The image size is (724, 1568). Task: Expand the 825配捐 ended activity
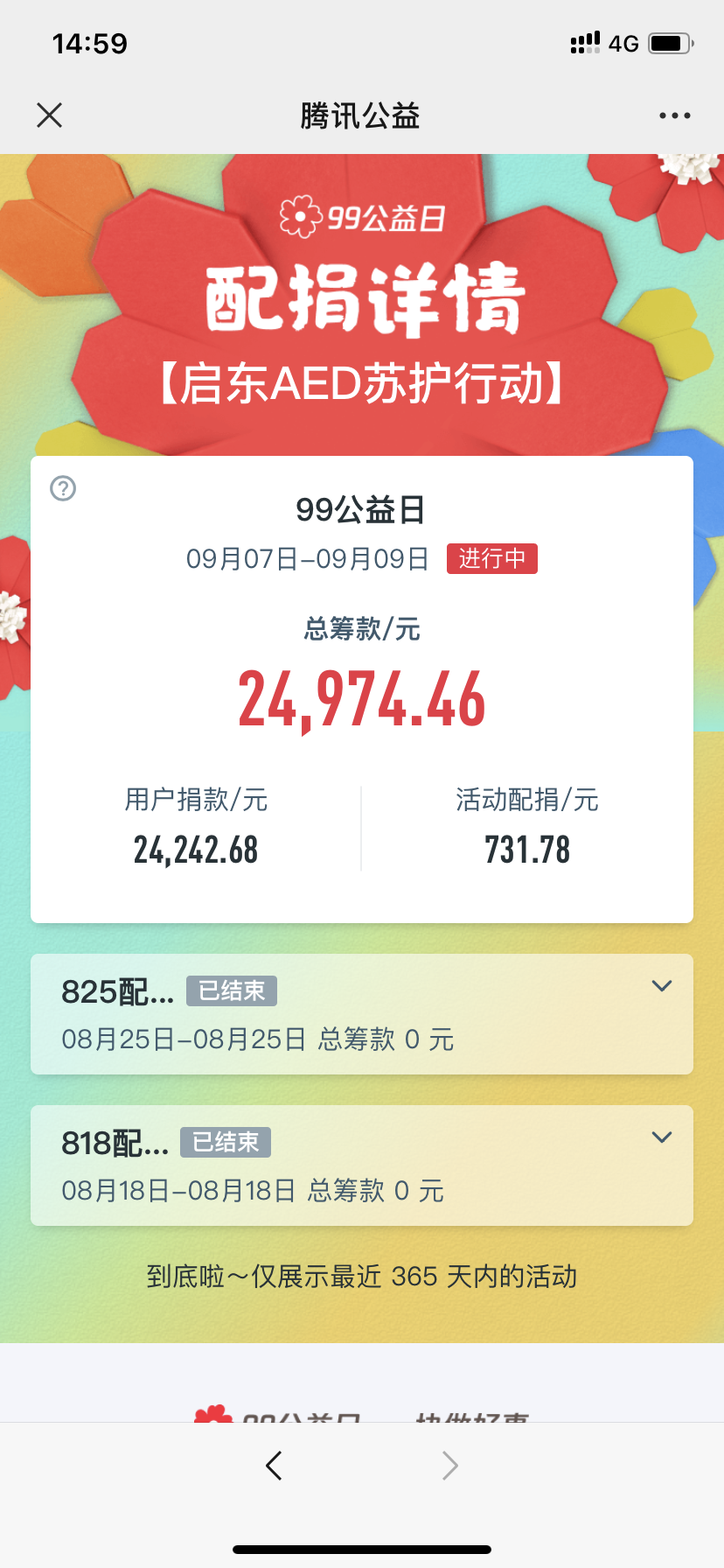point(661,987)
